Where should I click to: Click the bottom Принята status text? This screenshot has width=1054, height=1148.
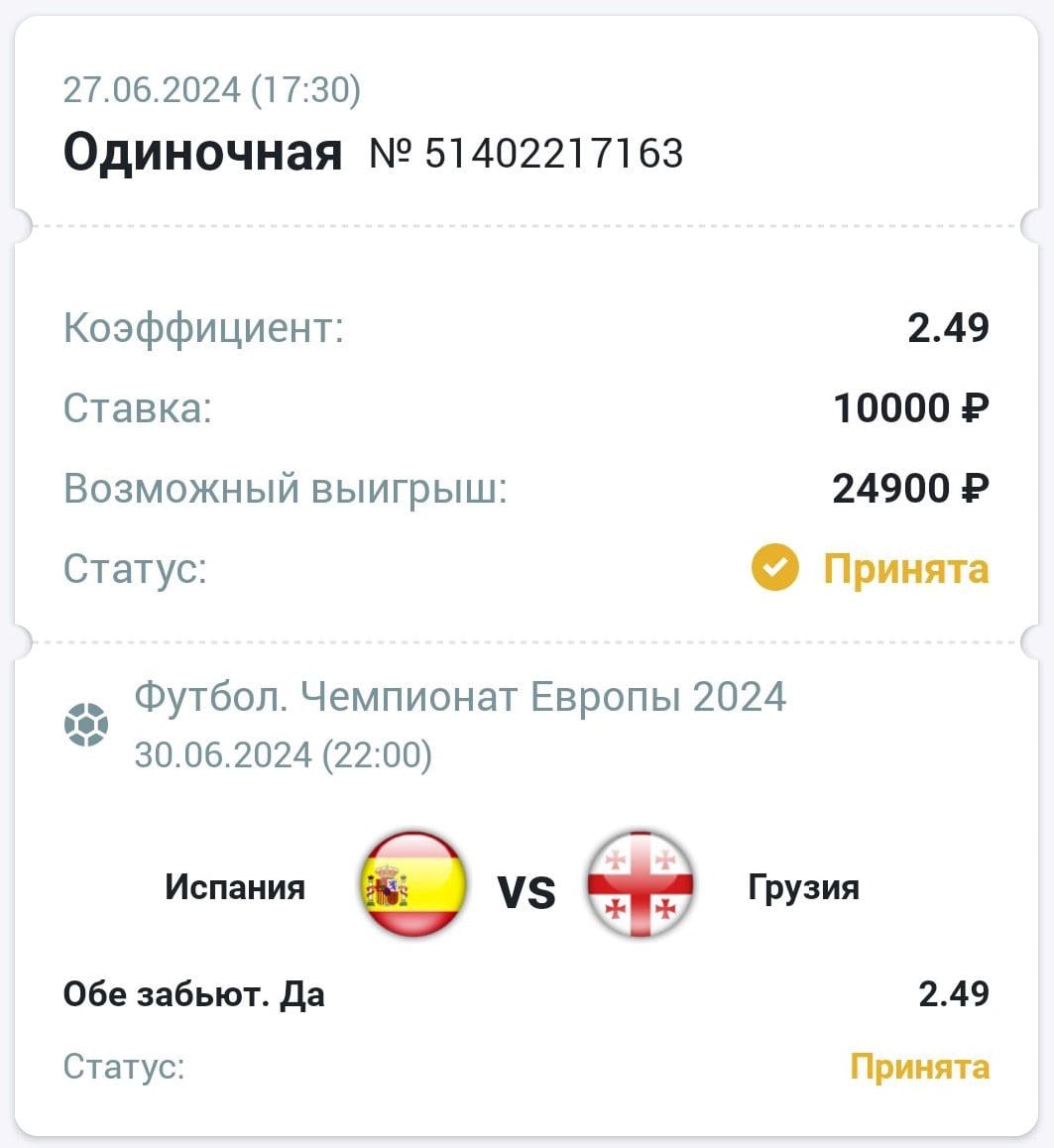click(x=921, y=1067)
